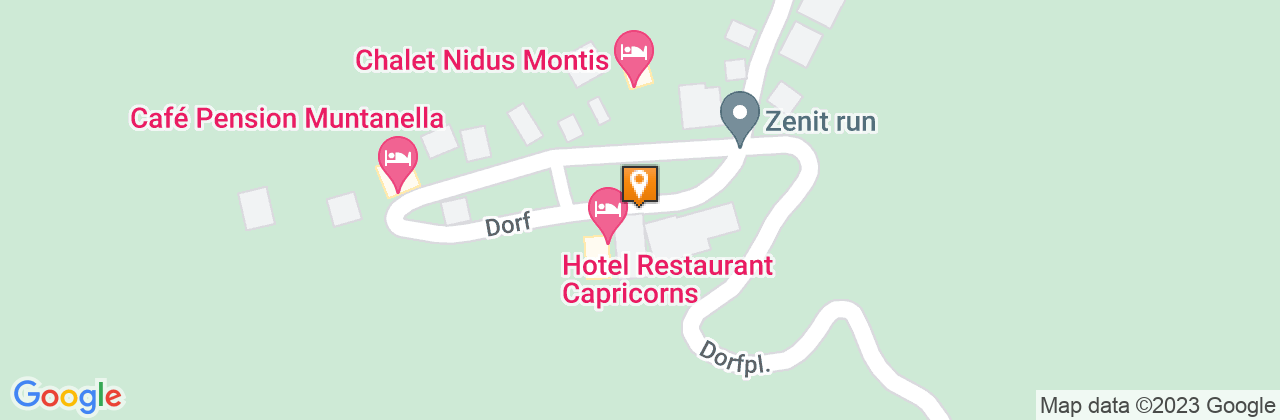The height and width of the screenshot is (420, 1280).
Task: Tap the Zenit run location marker
Action: tap(740, 115)
